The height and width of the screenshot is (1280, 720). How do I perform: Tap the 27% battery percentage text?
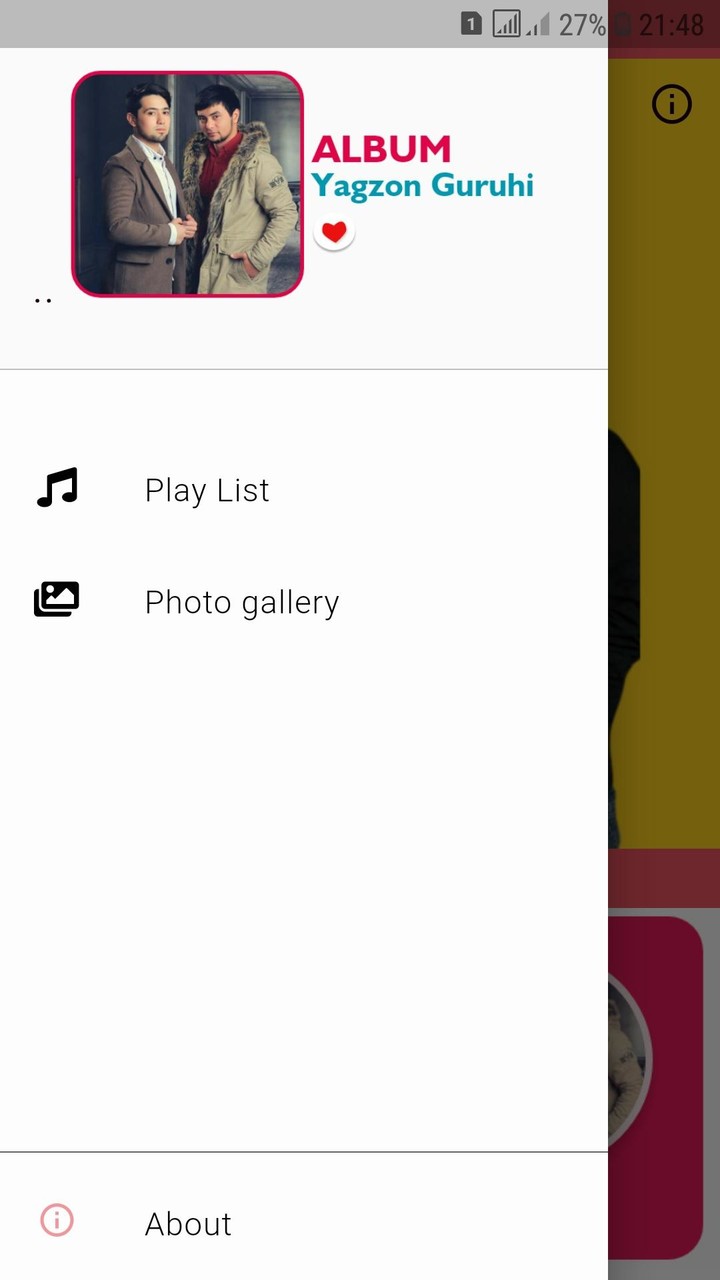[581, 24]
